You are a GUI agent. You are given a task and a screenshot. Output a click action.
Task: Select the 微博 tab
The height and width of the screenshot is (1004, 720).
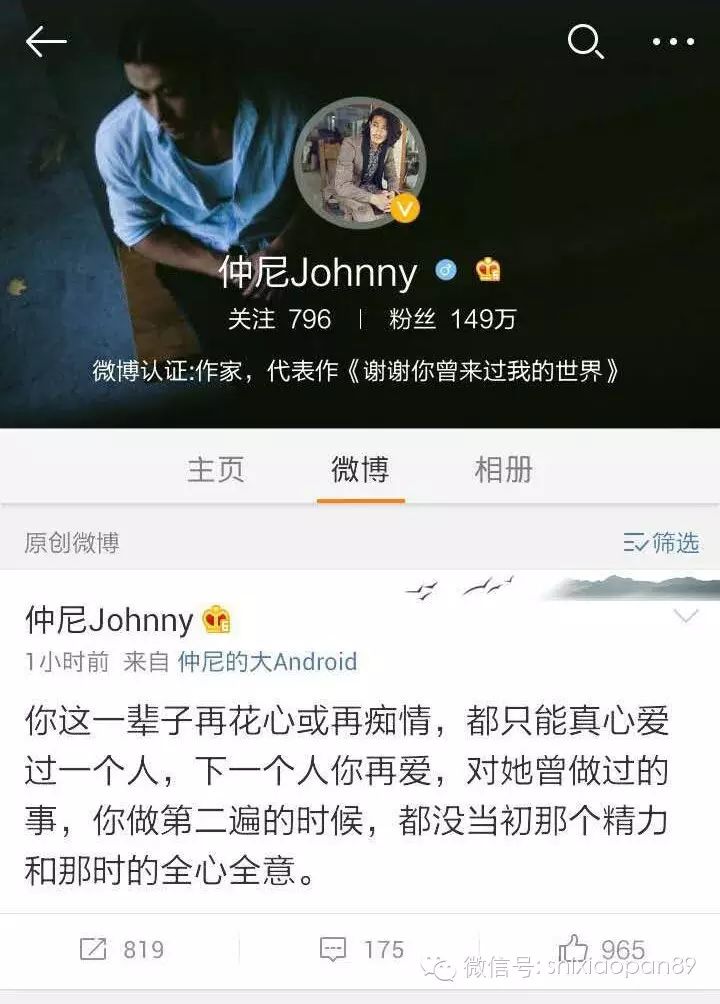pos(360,469)
